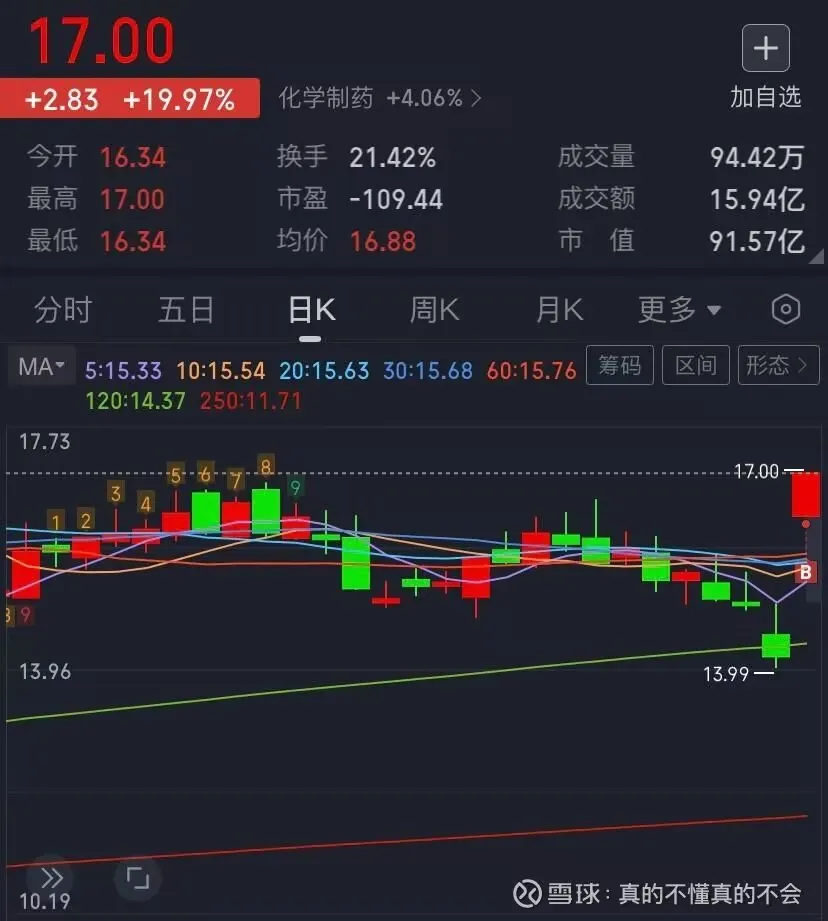Viewport: 828px width, 921px height.
Task: Open the 化学制药 sector link
Action: (x=378, y=98)
